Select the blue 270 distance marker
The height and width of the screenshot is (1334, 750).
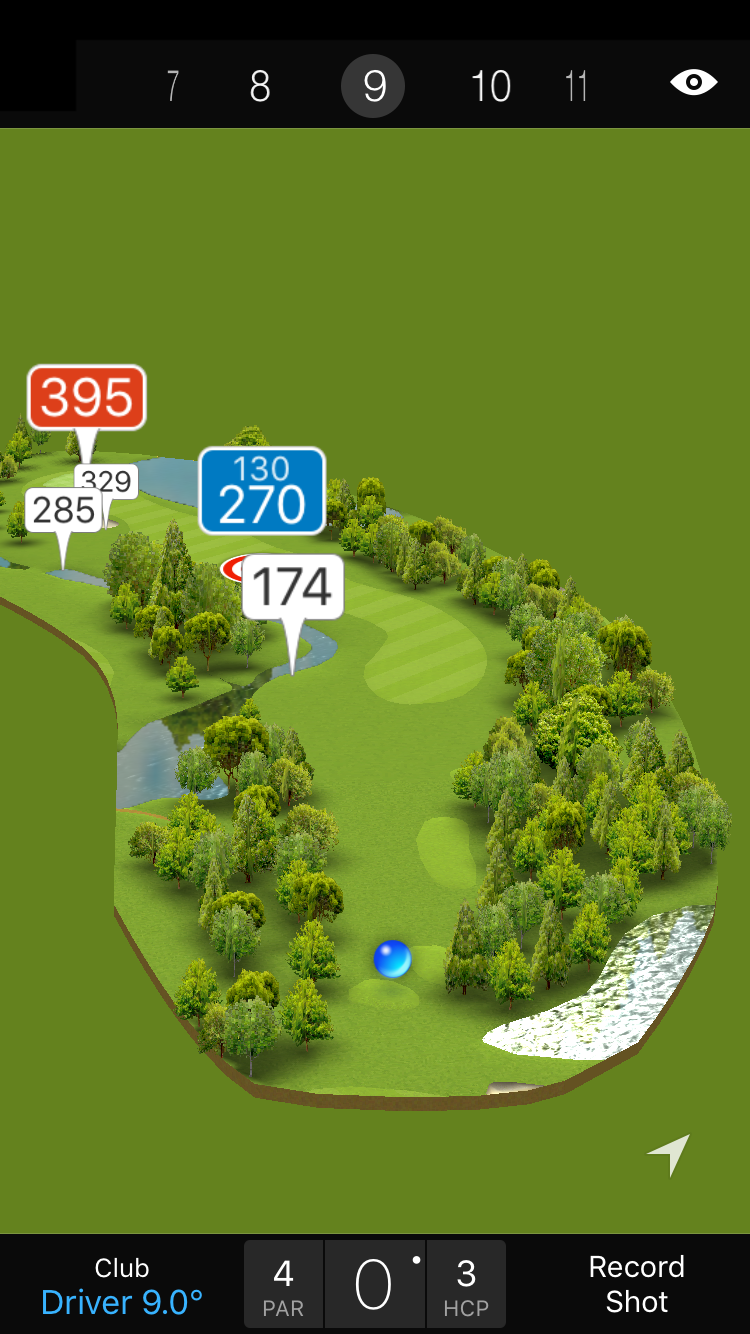pyautogui.click(x=262, y=491)
